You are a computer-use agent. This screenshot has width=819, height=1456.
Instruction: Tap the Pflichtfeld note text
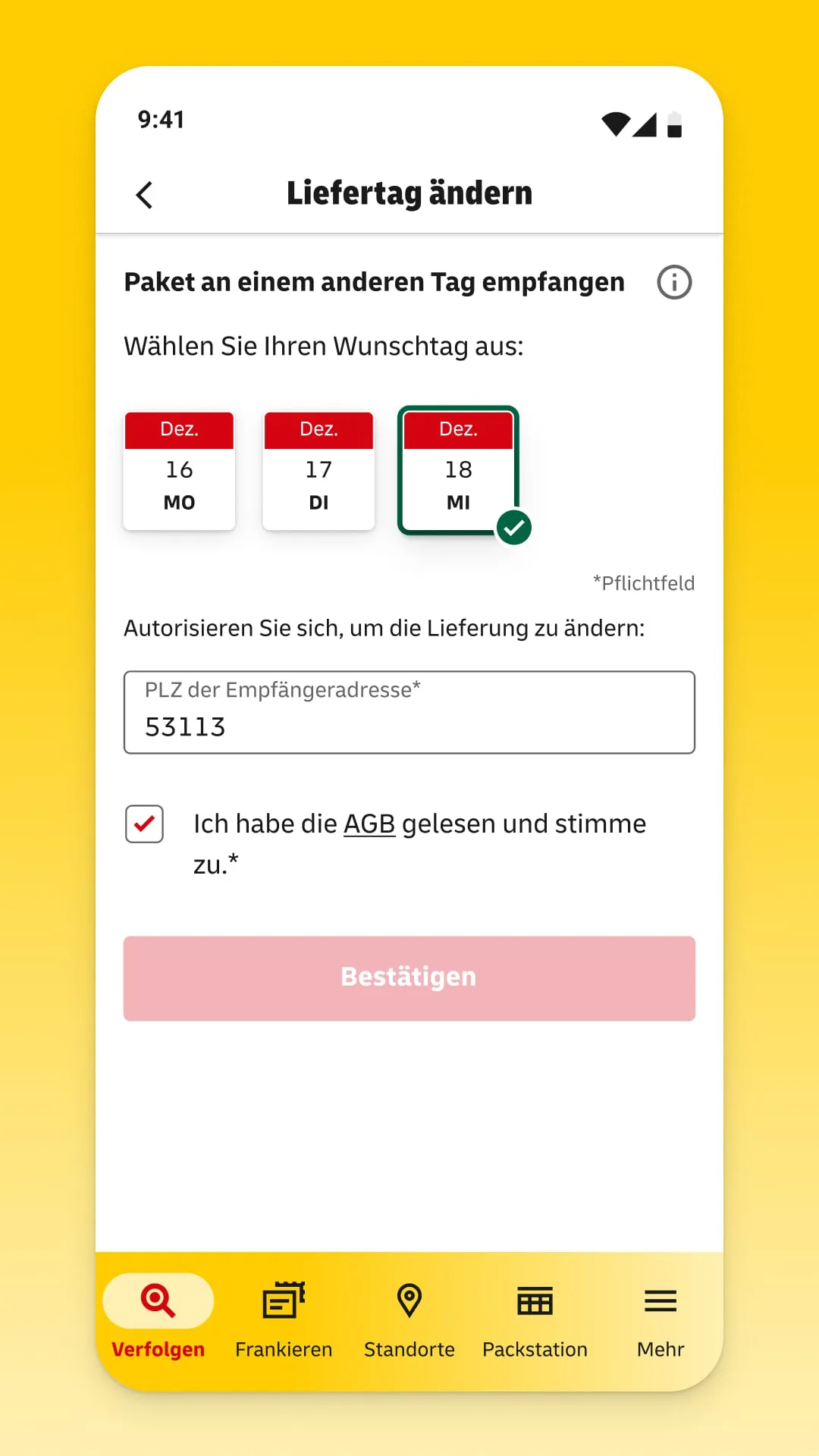[644, 582]
